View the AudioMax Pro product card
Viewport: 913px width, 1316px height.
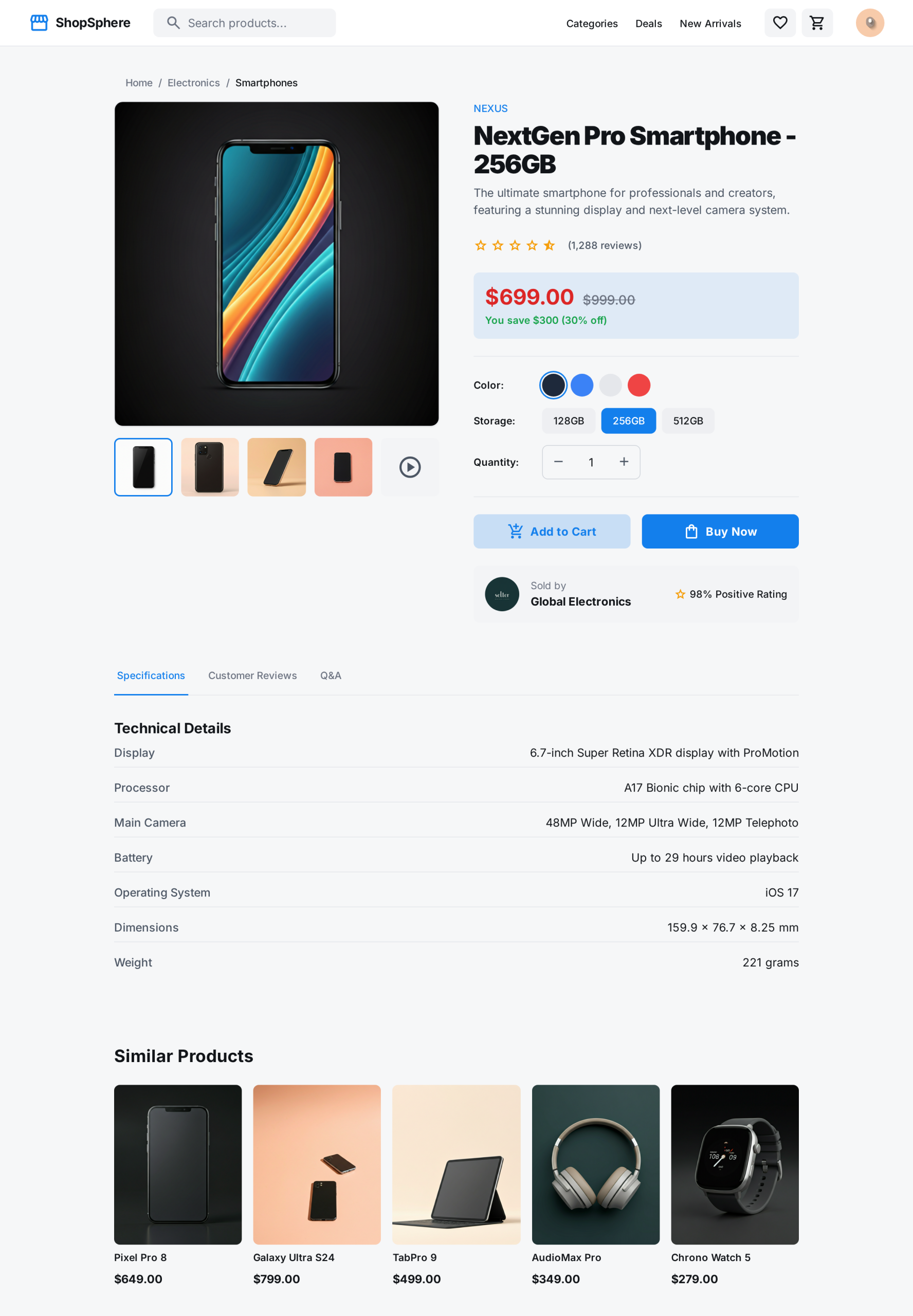click(595, 1164)
